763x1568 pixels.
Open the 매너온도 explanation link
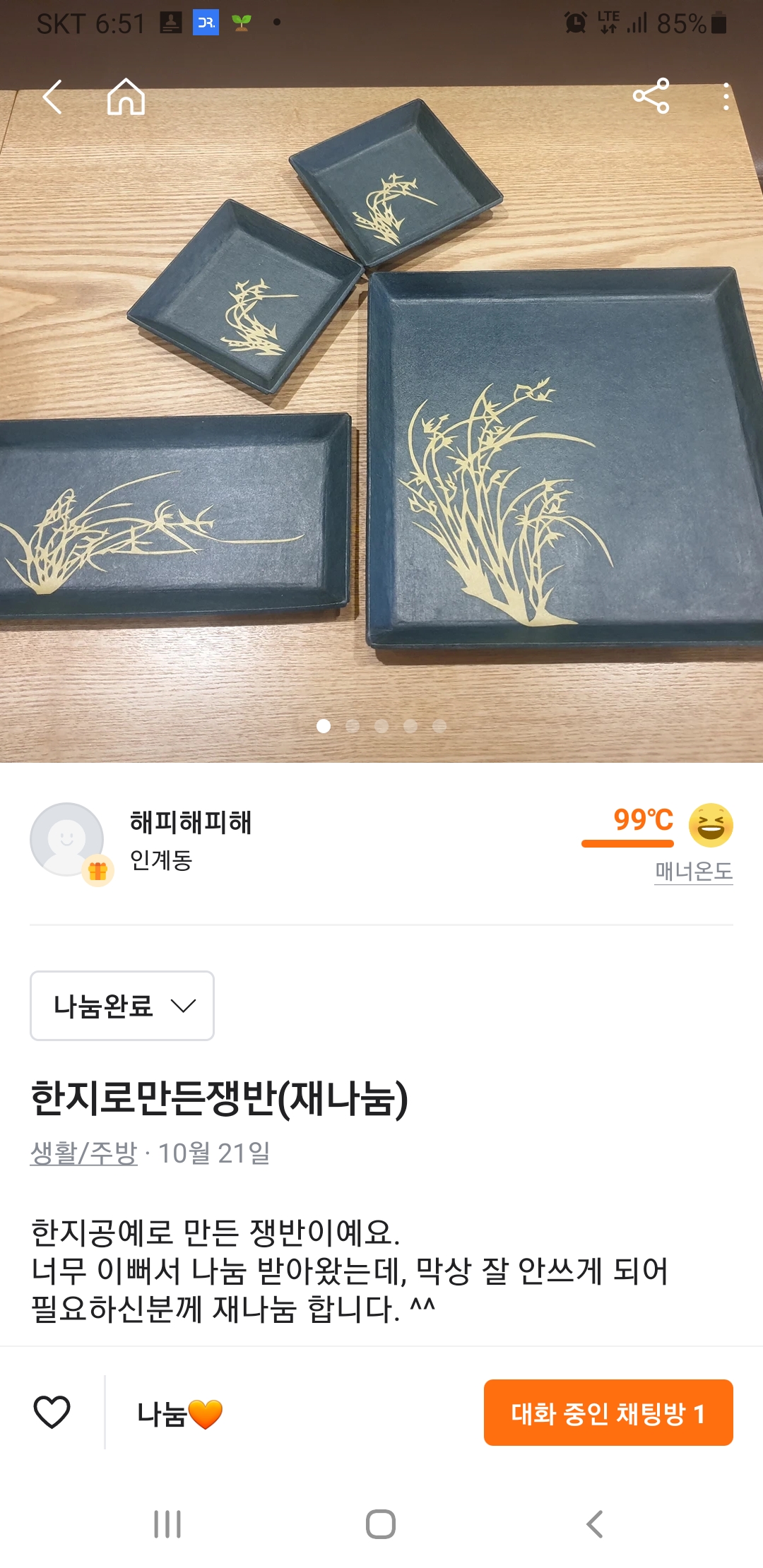coord(693,872)
